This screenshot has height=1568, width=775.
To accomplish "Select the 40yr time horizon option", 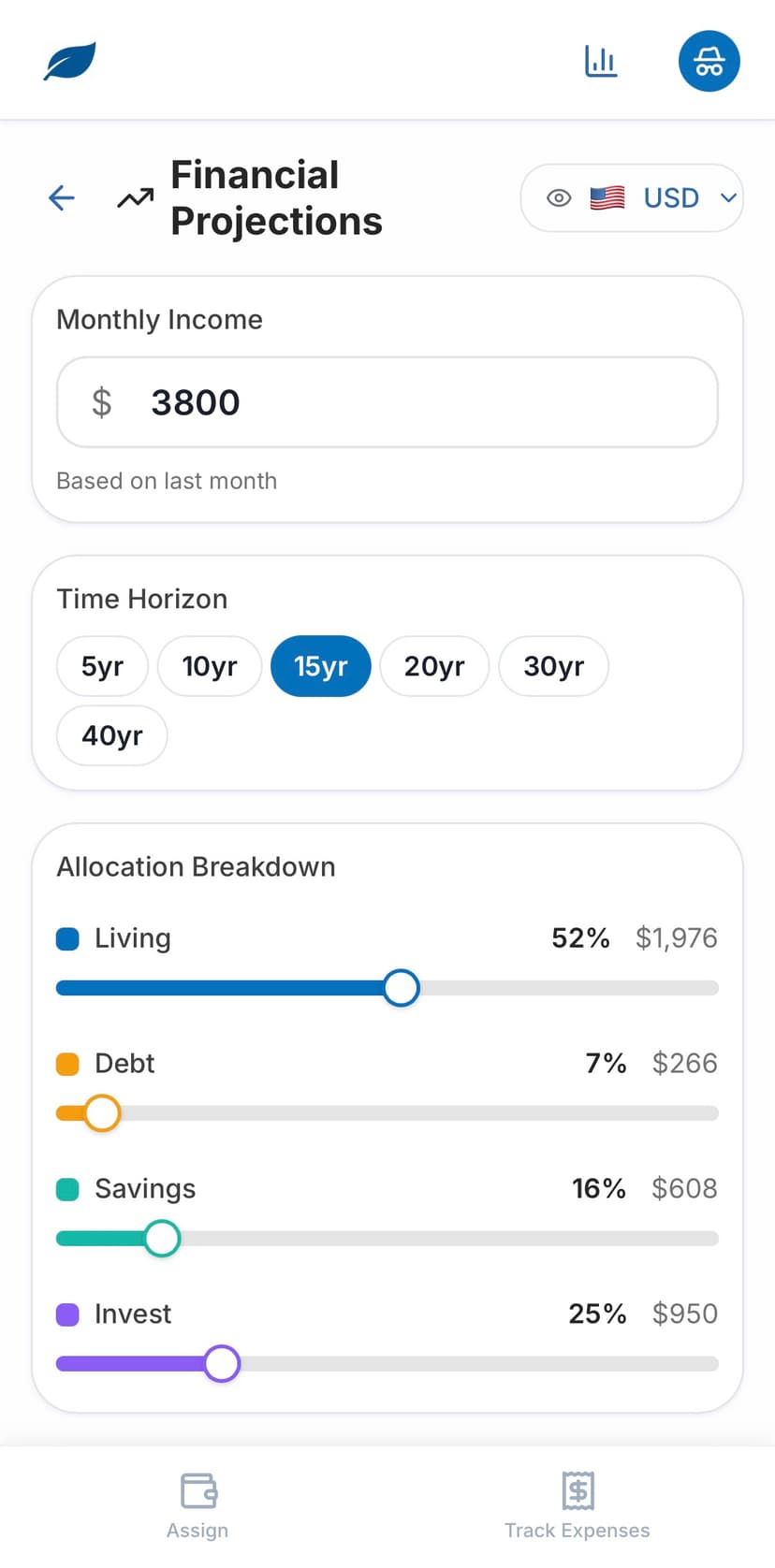I will tap(111, 735).
